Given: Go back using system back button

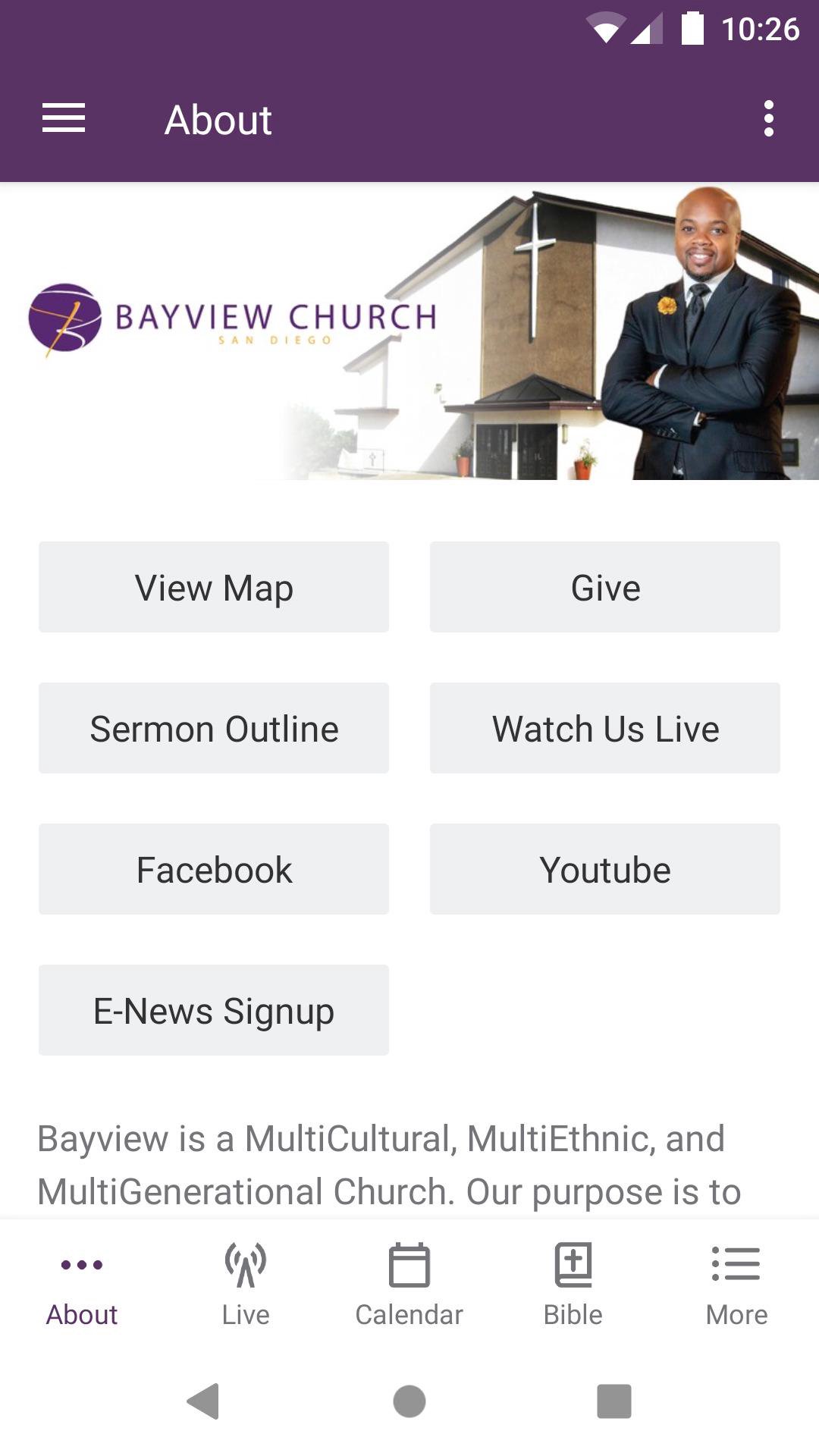Looking at the screenshot, I should point(203,1401).
